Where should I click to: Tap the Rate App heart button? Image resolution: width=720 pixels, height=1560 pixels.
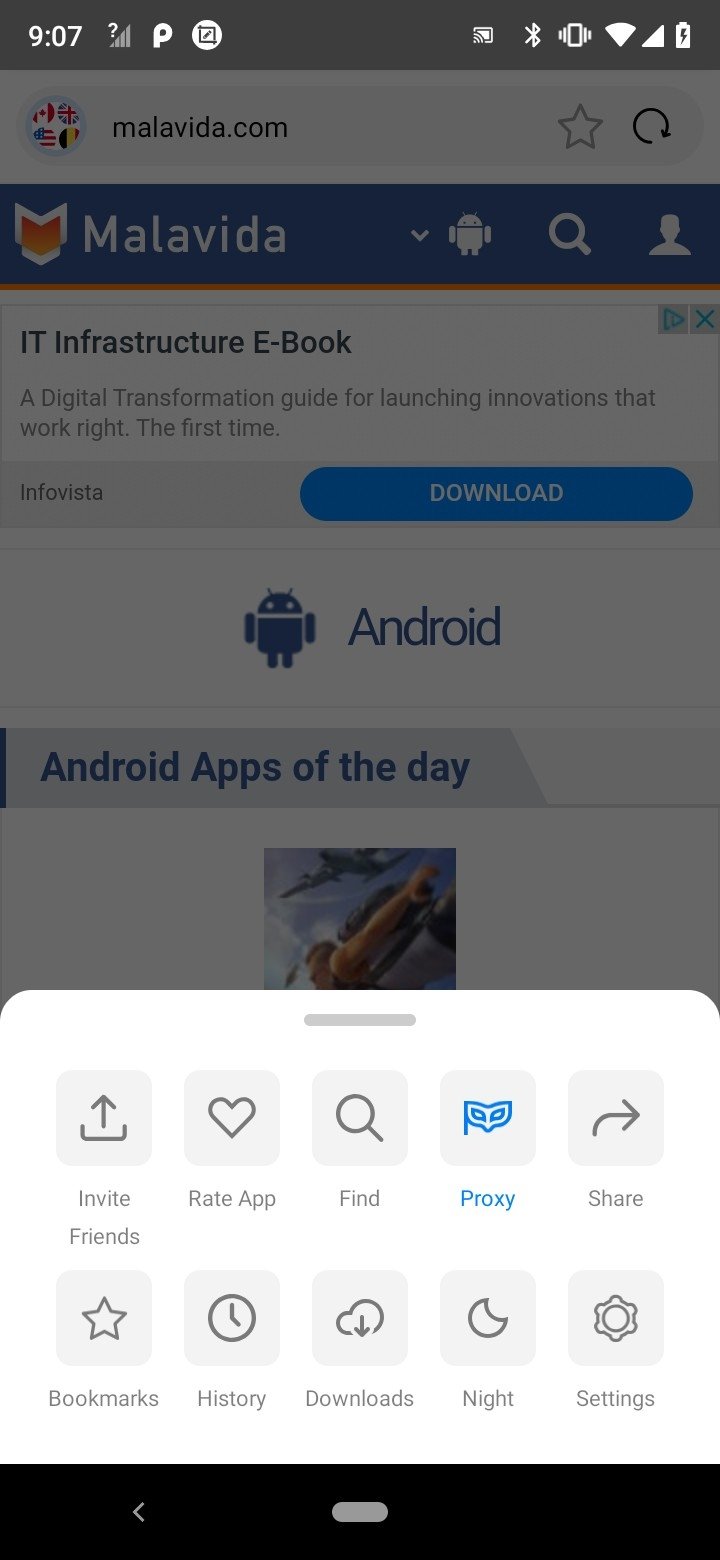[232, 1118]
